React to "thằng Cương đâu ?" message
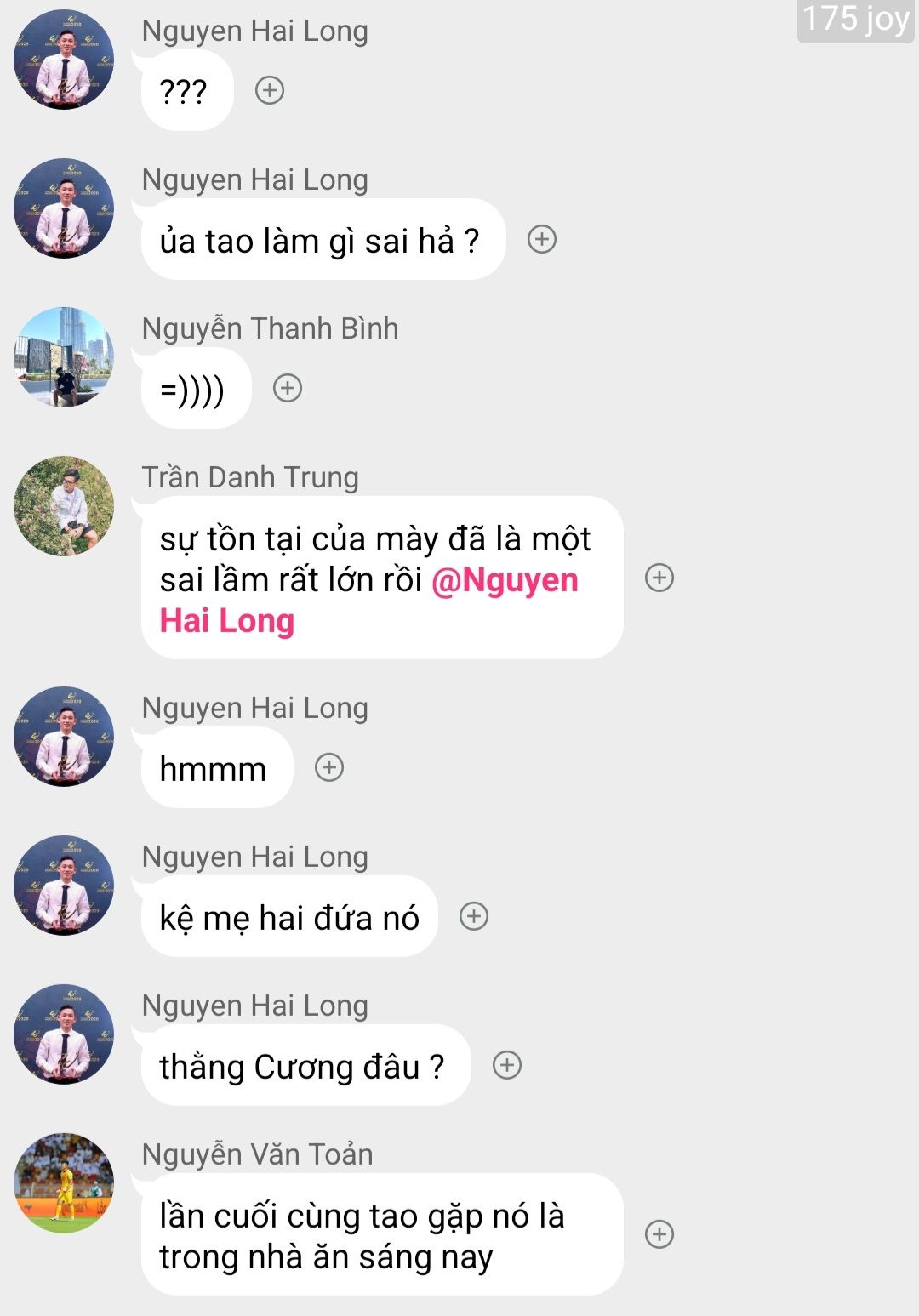This screenshot has height=1316, width=919. pyautogui.click(x=507, y=1065)
